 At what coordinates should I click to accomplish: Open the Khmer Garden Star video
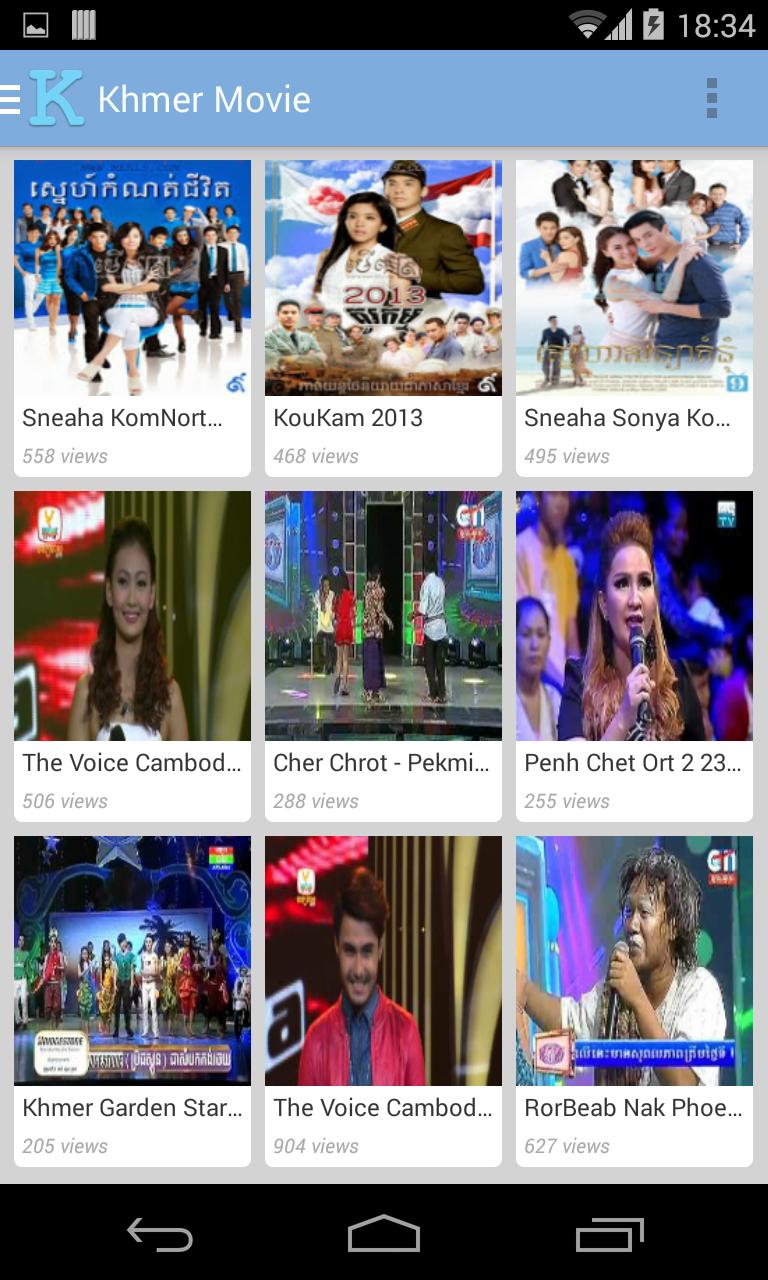click(132, 1000)
